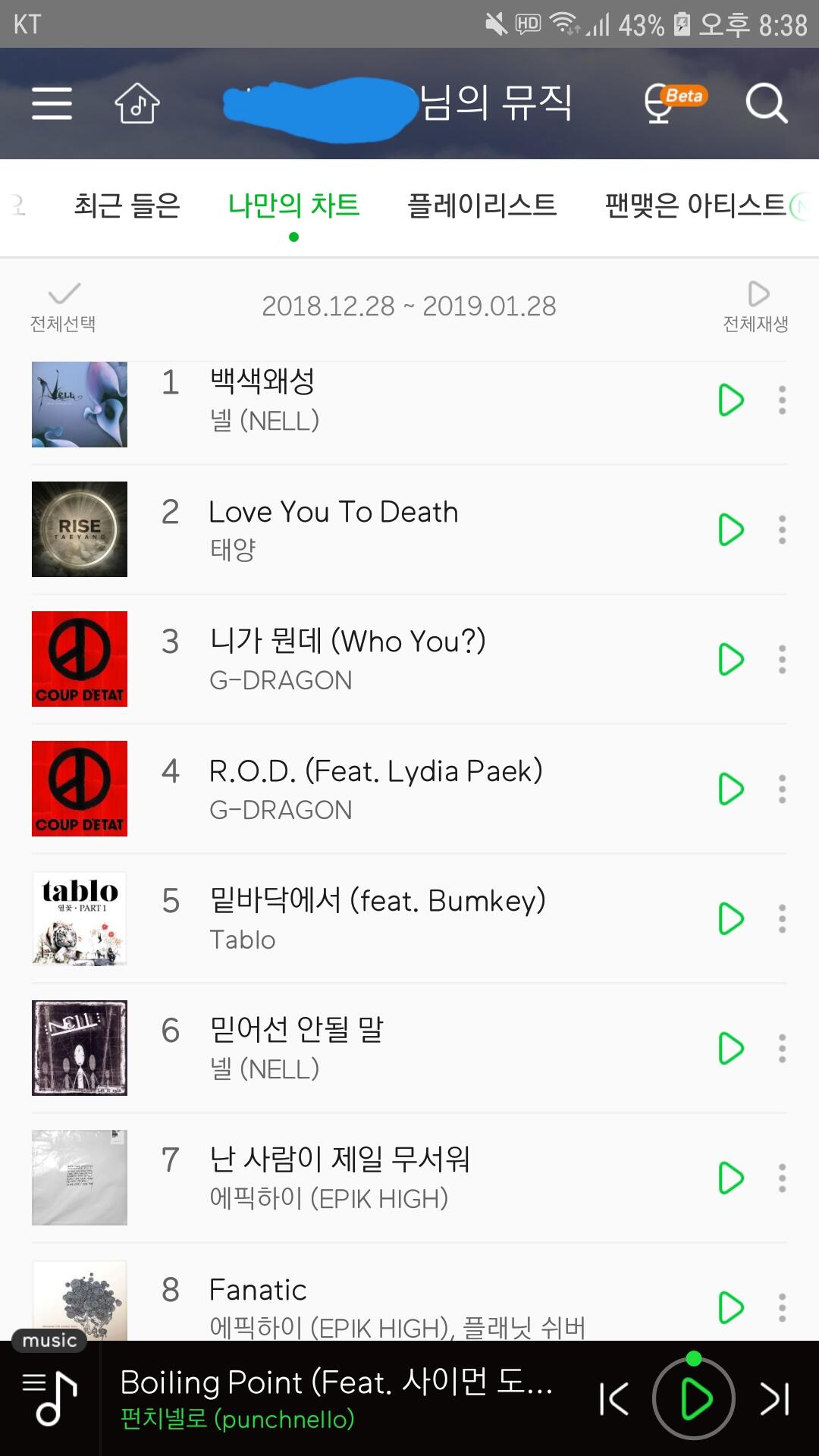Play 백색왜성 by NELL
Screen dimensions: 819x1456
coord(730,400)
